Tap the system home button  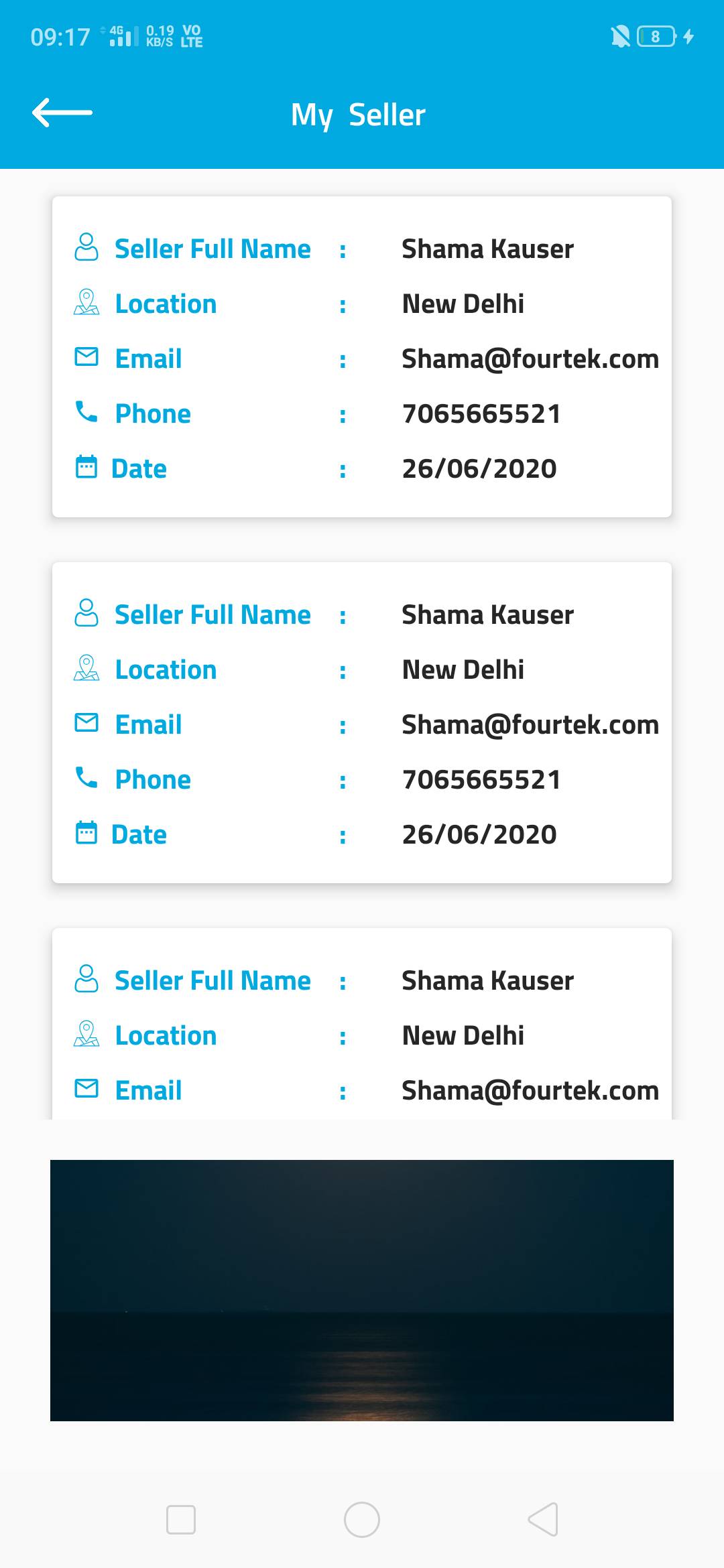pos(362,1519)
